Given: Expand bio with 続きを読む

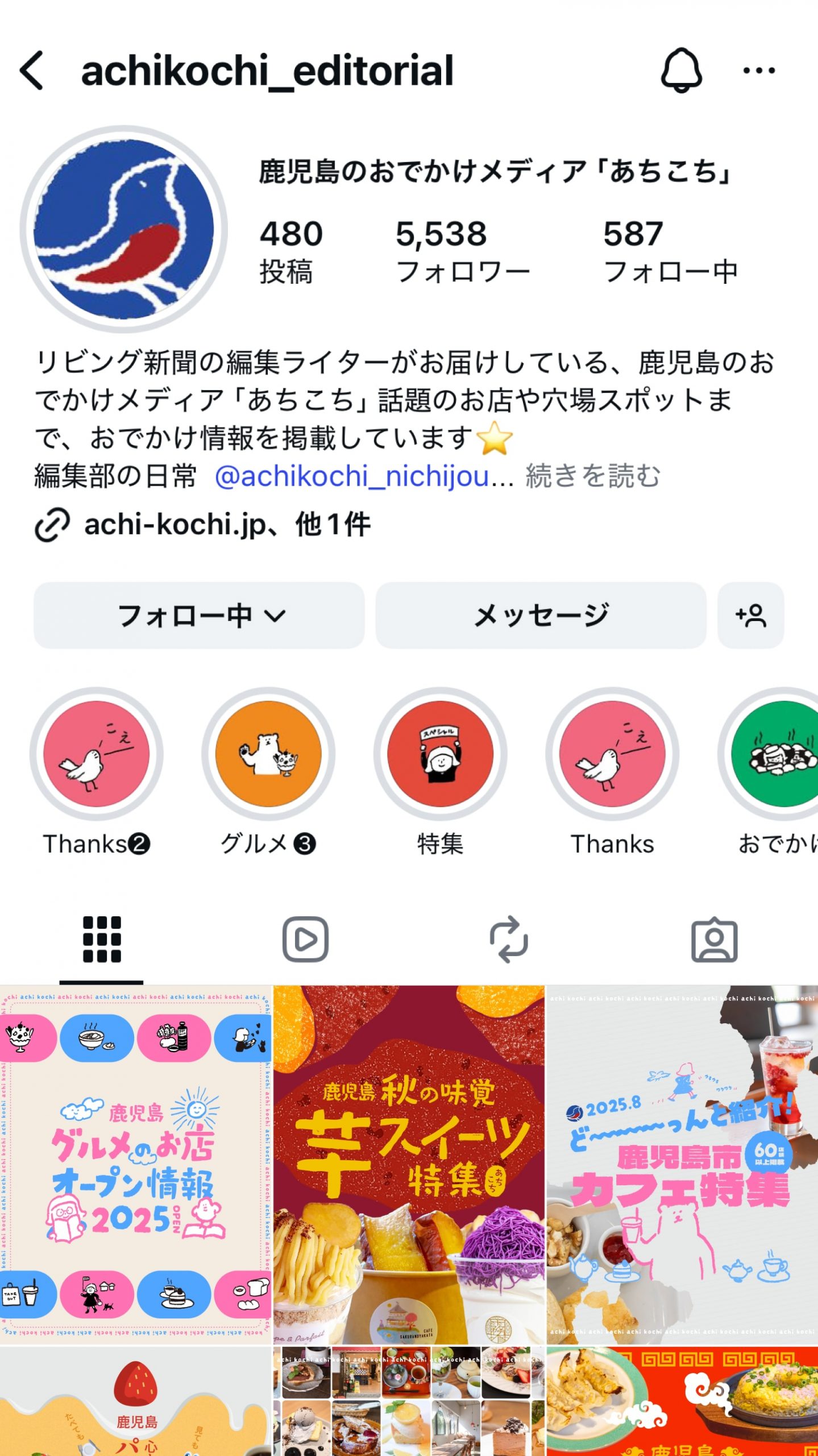Looking at the screenshot, I should (x=592, y=476).
